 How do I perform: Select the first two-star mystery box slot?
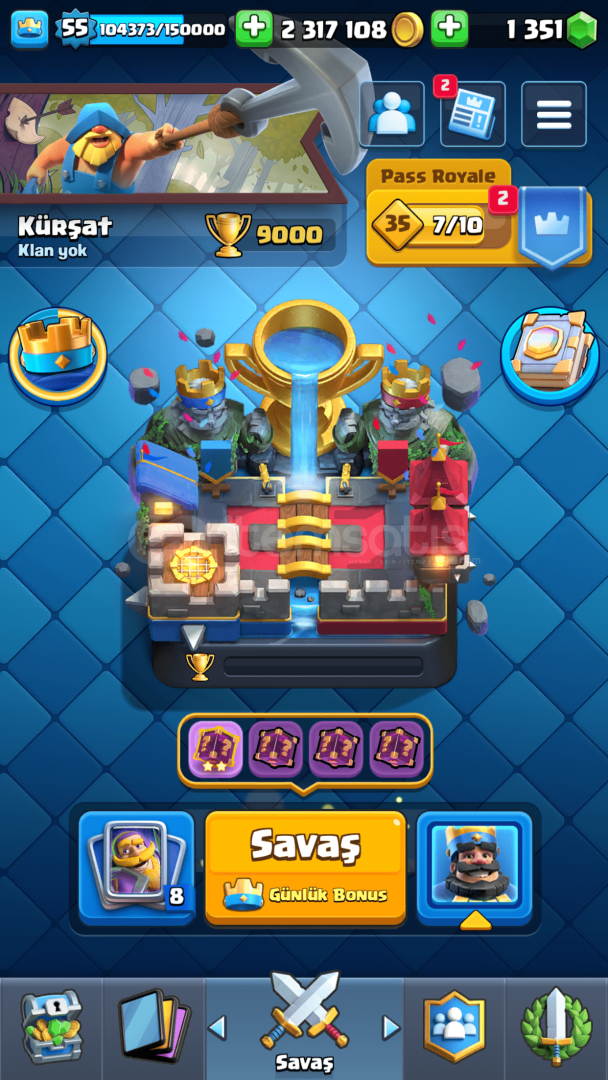[215, 749]
